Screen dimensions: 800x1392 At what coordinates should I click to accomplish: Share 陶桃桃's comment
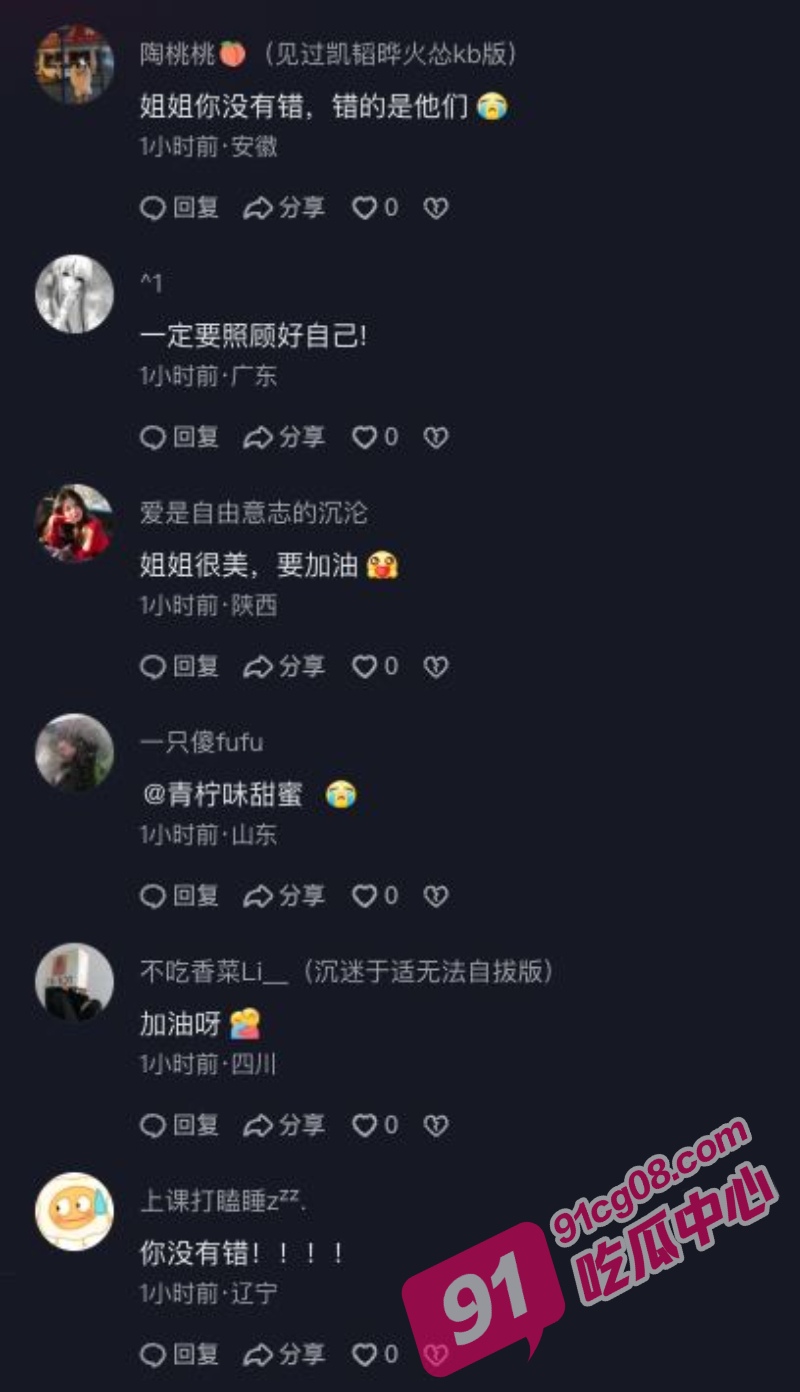(285, 208)
